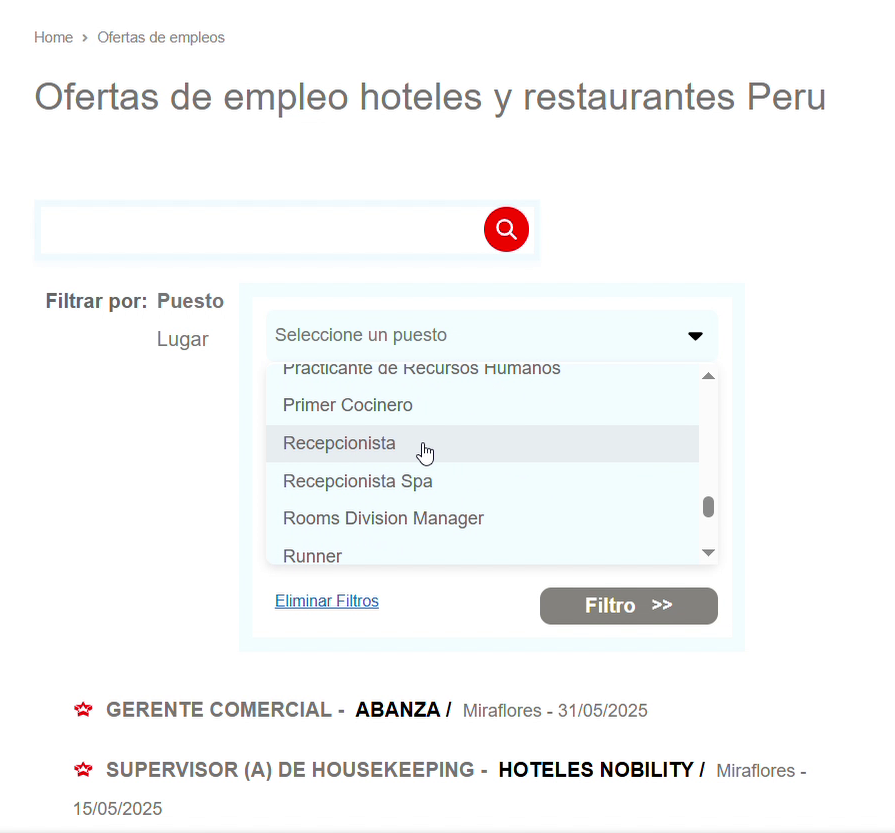The height and width of the screenshot is (833, 895).
Task: Open the Gerente Comercial job offer
Action: click(x=218, y=710)
